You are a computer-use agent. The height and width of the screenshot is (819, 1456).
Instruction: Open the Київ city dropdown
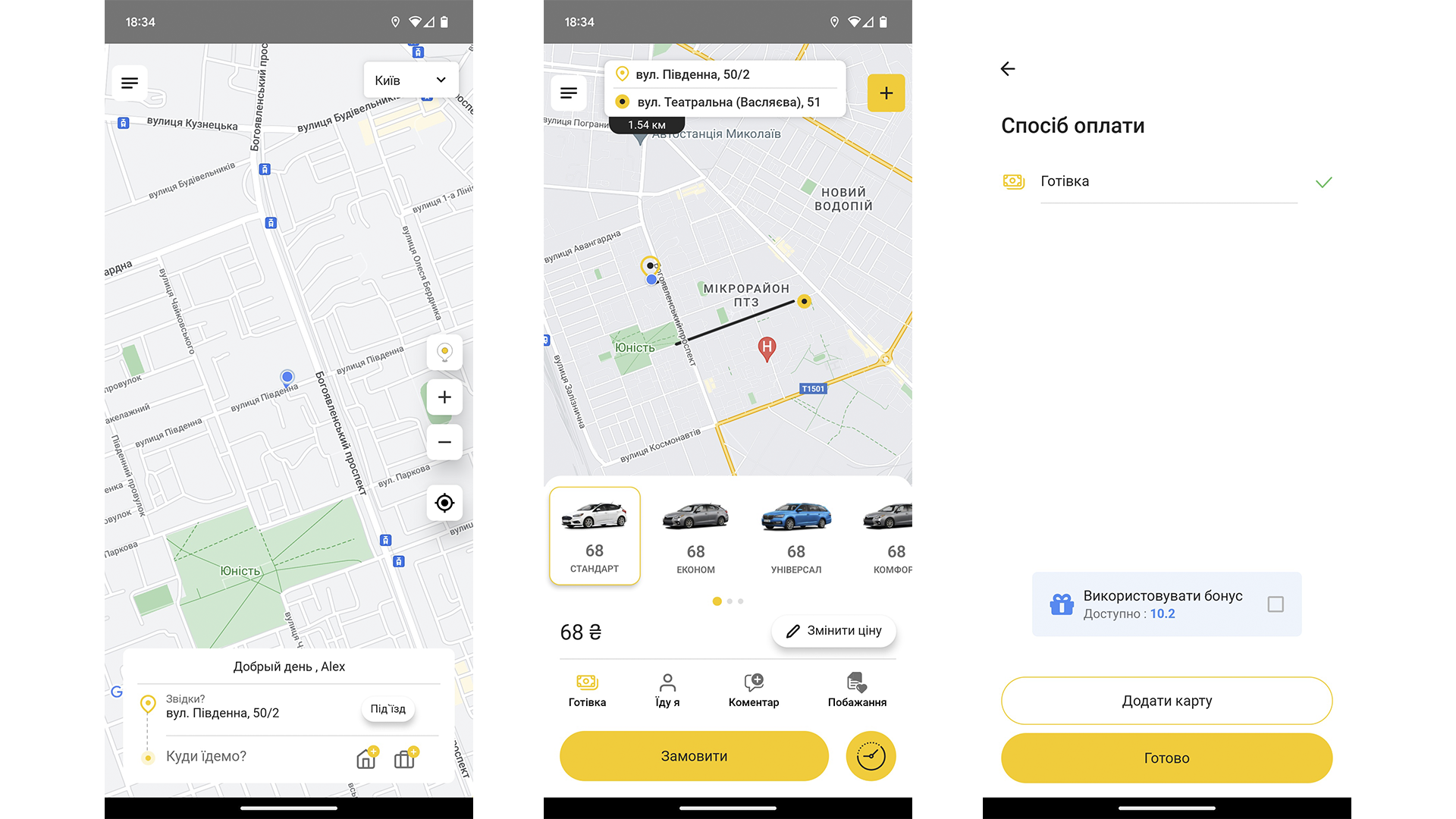click(410, 80)
